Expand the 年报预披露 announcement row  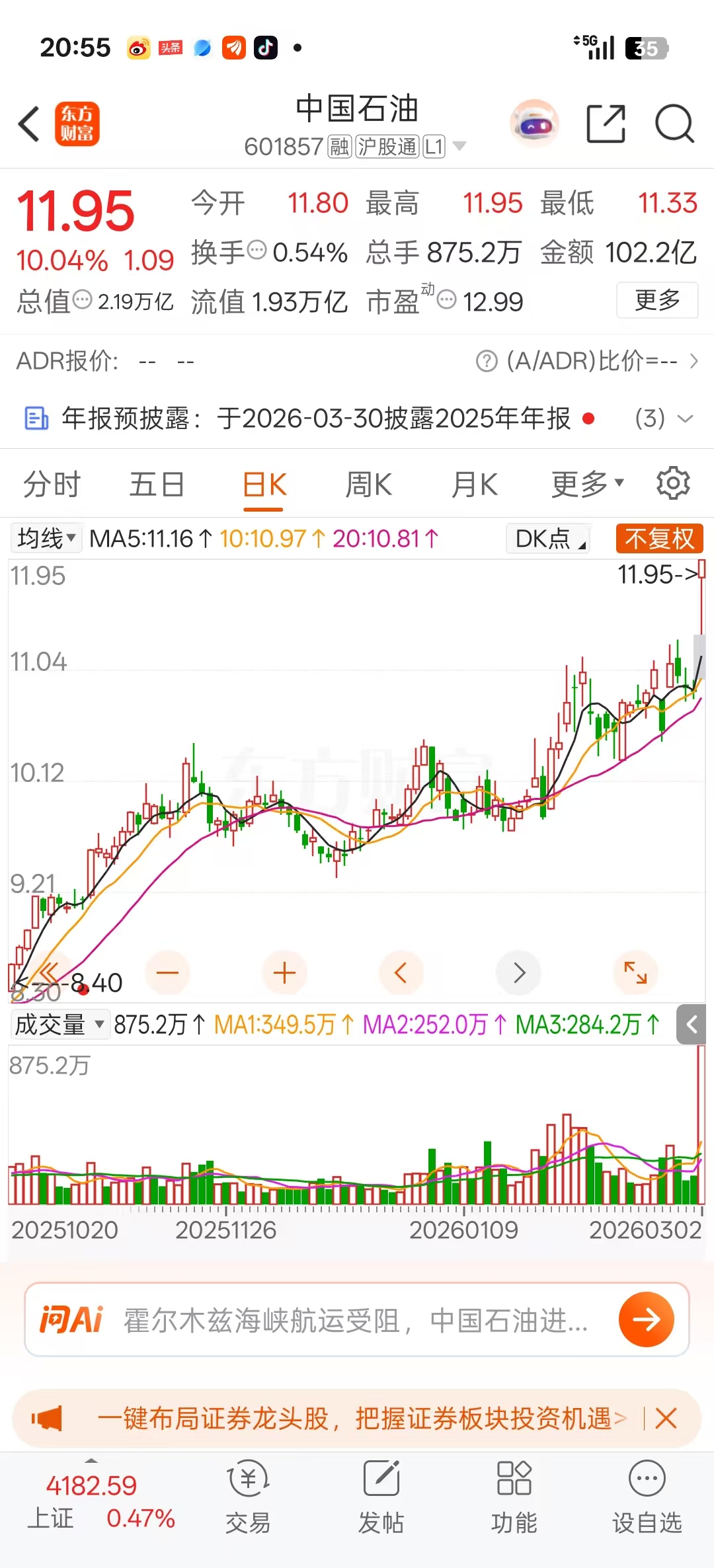coord(686,418)
